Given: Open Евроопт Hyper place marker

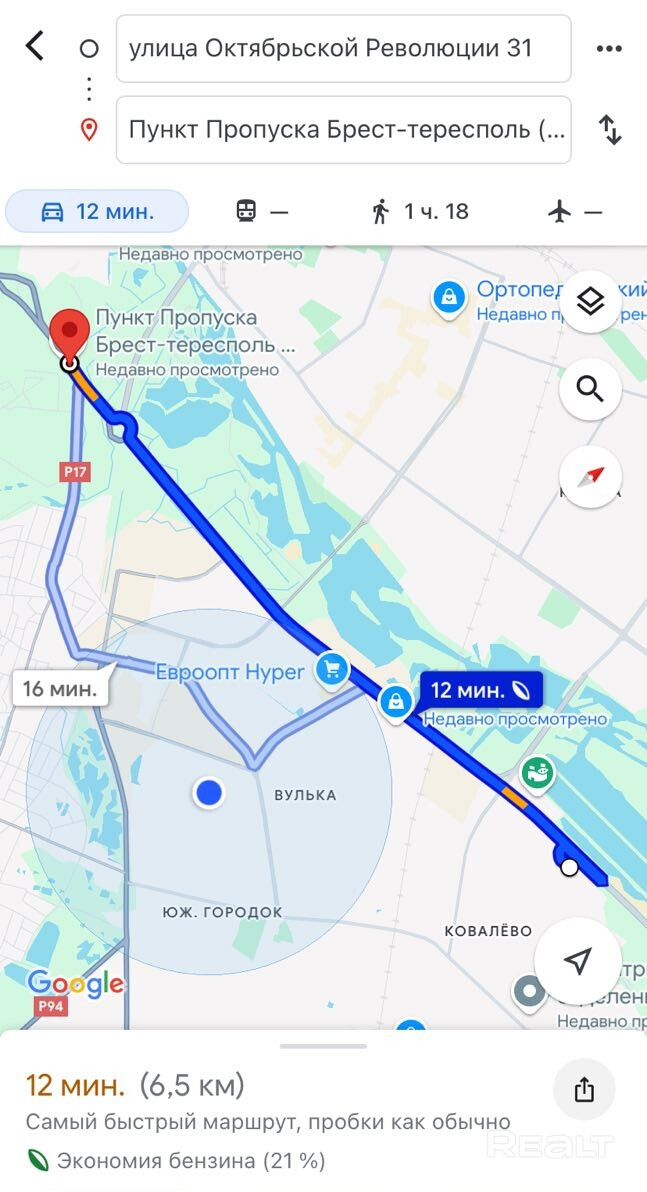Looking at the screenshot, I should (x=331, y=671).
